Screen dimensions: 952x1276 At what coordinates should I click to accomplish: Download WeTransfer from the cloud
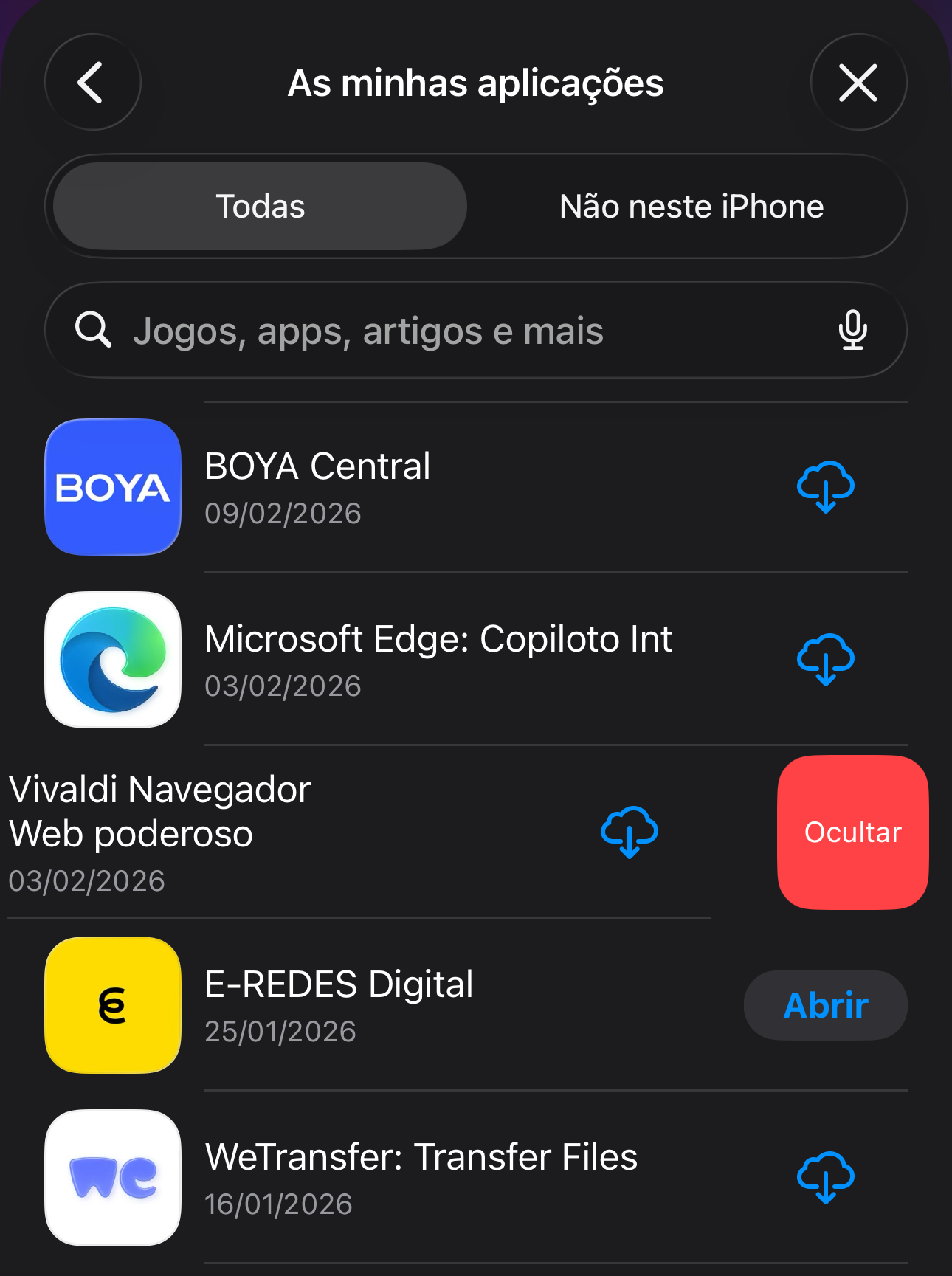pos(825,1178)
